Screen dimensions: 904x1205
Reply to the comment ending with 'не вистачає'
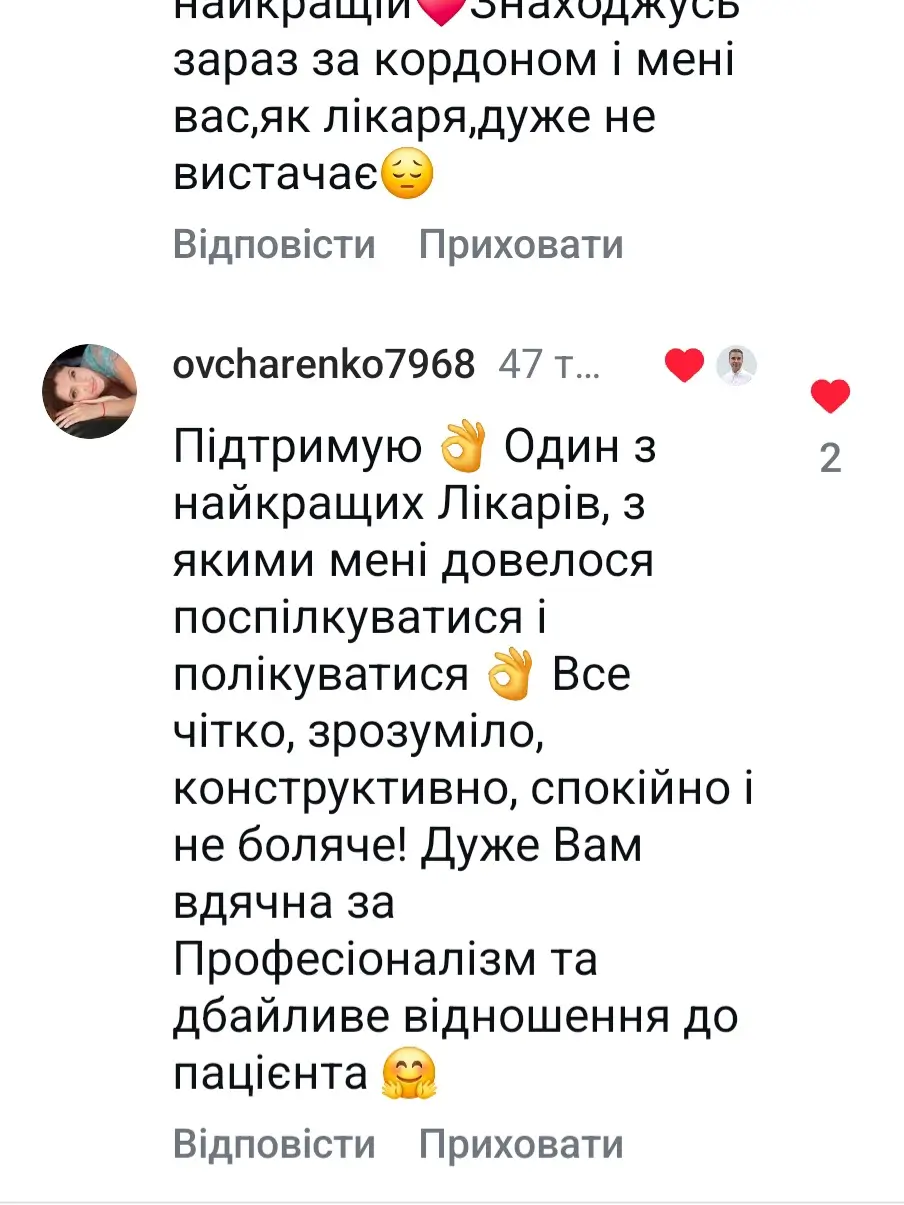(274, 244)
